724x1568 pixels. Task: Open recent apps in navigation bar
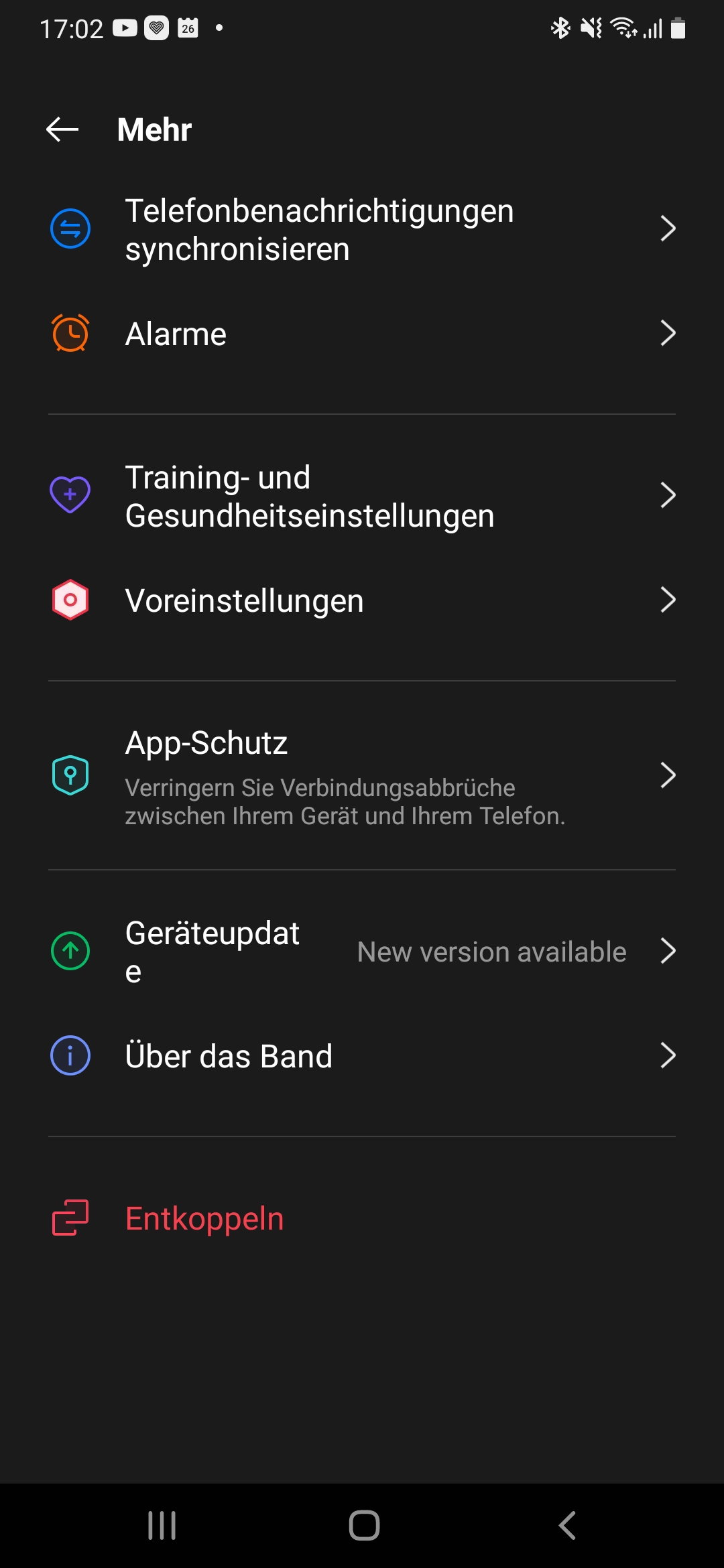[x=162, y=1525]
